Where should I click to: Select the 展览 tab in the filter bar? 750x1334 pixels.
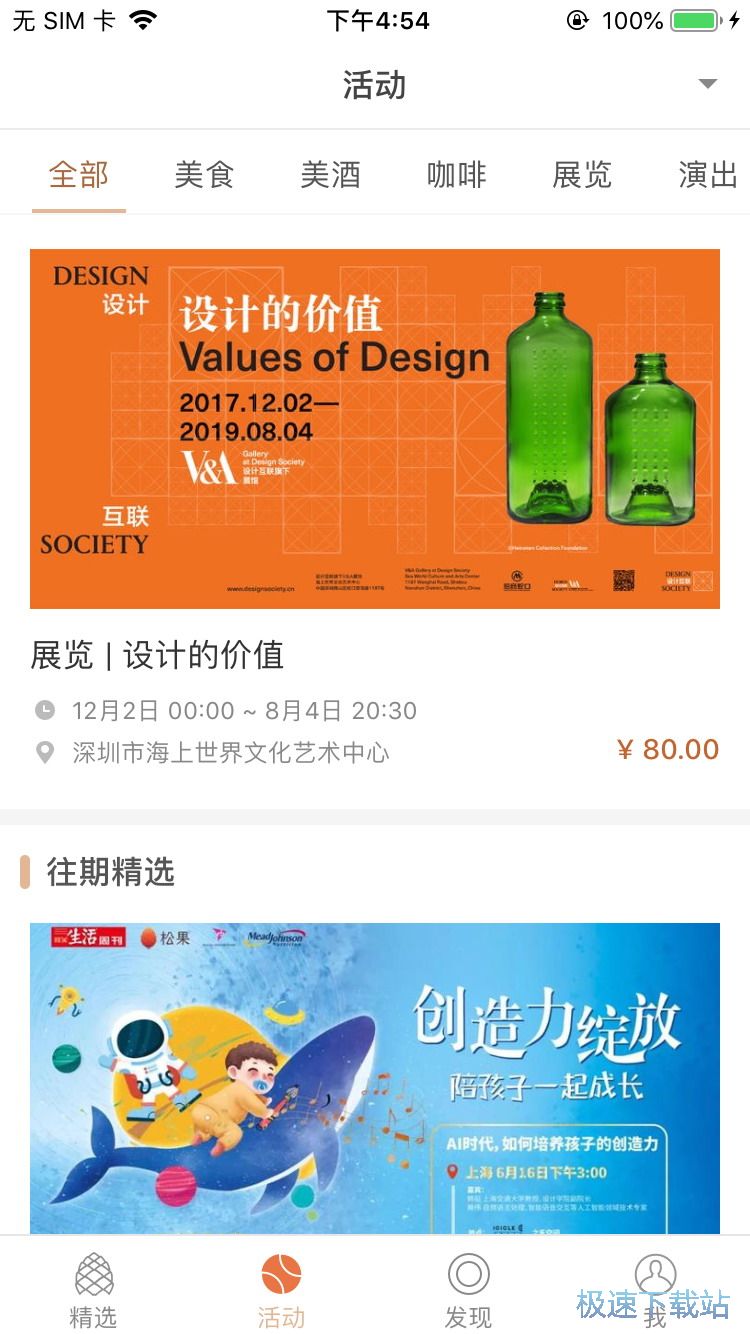click(581, 175)
